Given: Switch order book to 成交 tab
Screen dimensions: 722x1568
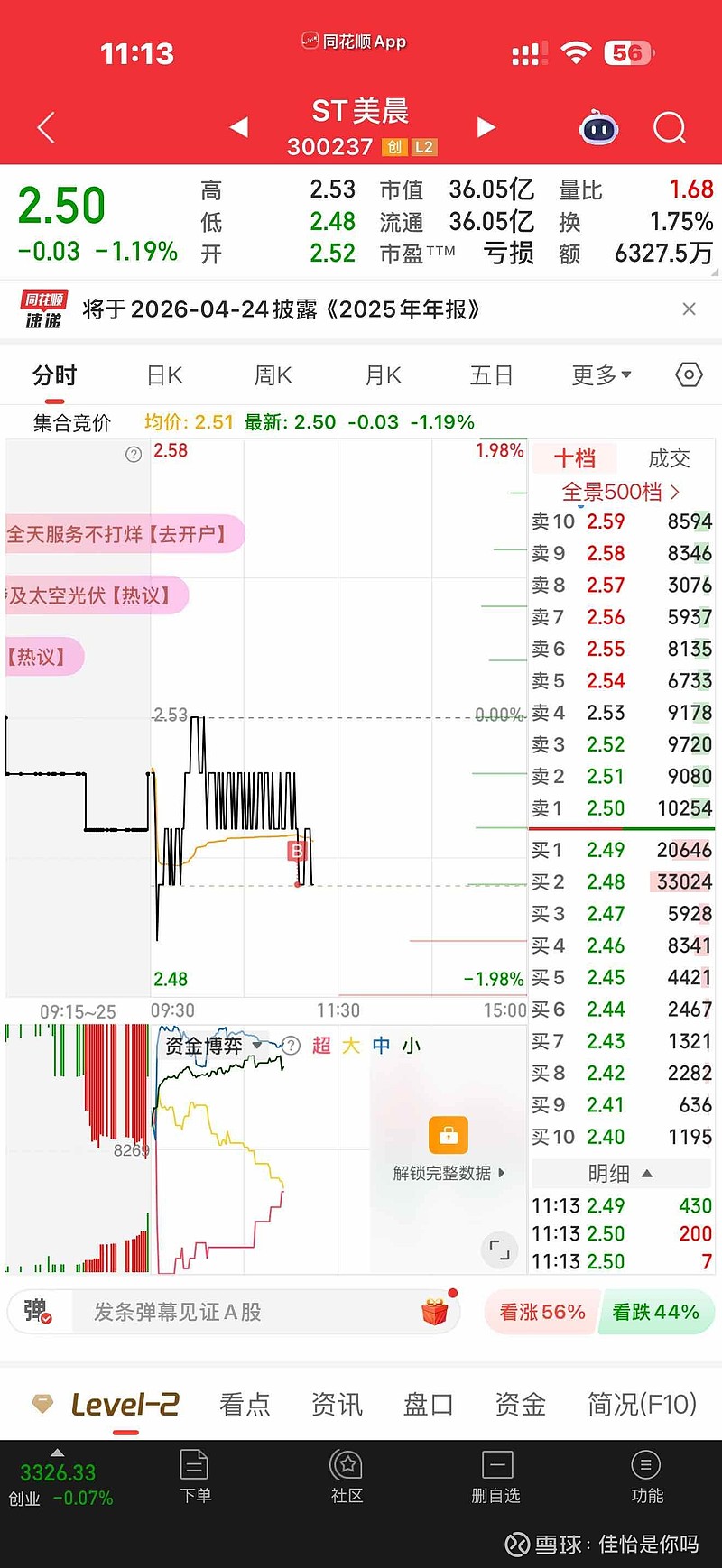Looking at the screenshot, I should 669,458.
